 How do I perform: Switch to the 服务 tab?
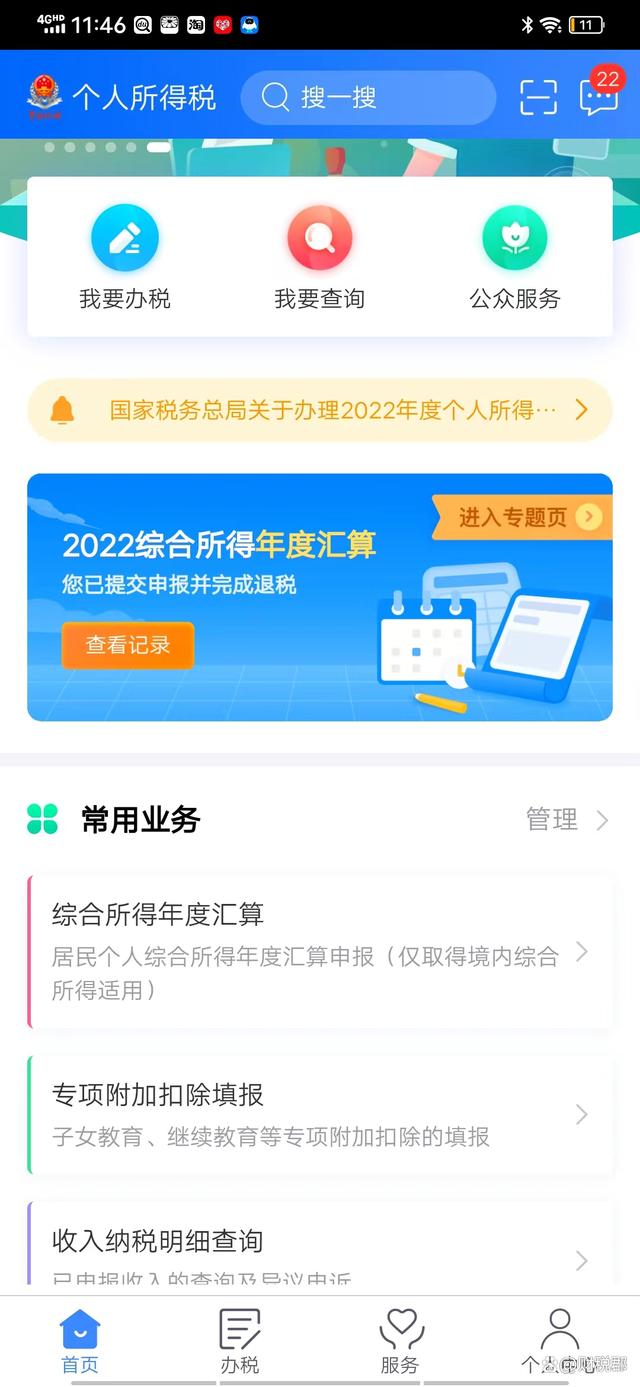400,1341
